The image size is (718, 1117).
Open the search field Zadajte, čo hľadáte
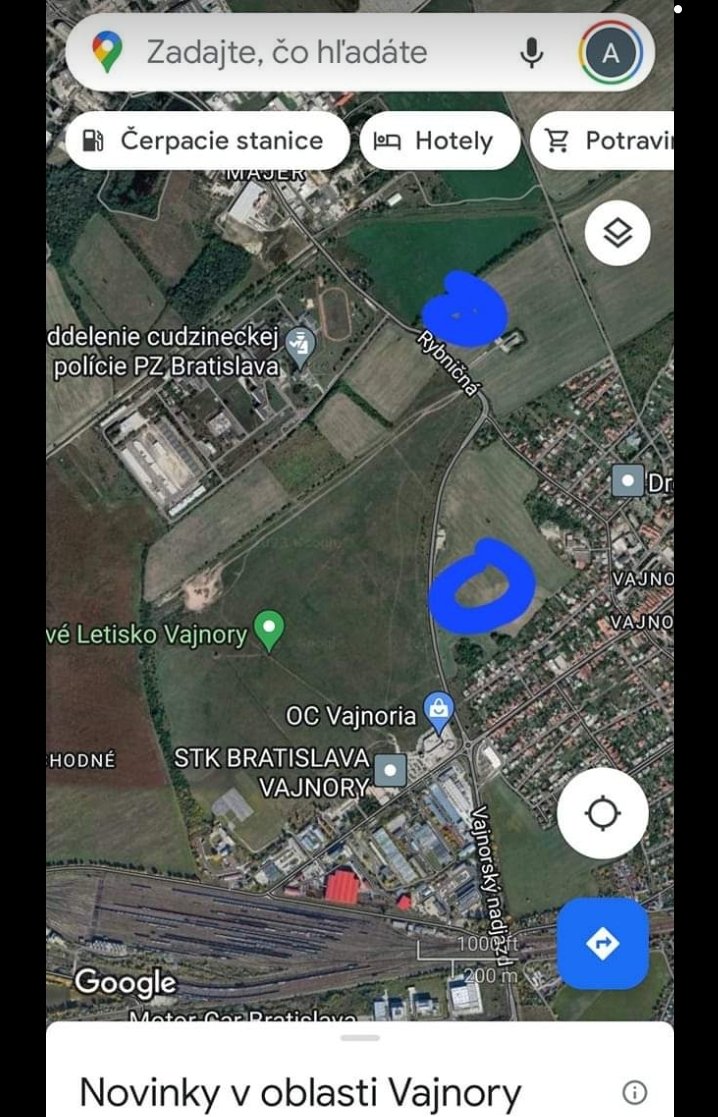[x=300, y=52]
